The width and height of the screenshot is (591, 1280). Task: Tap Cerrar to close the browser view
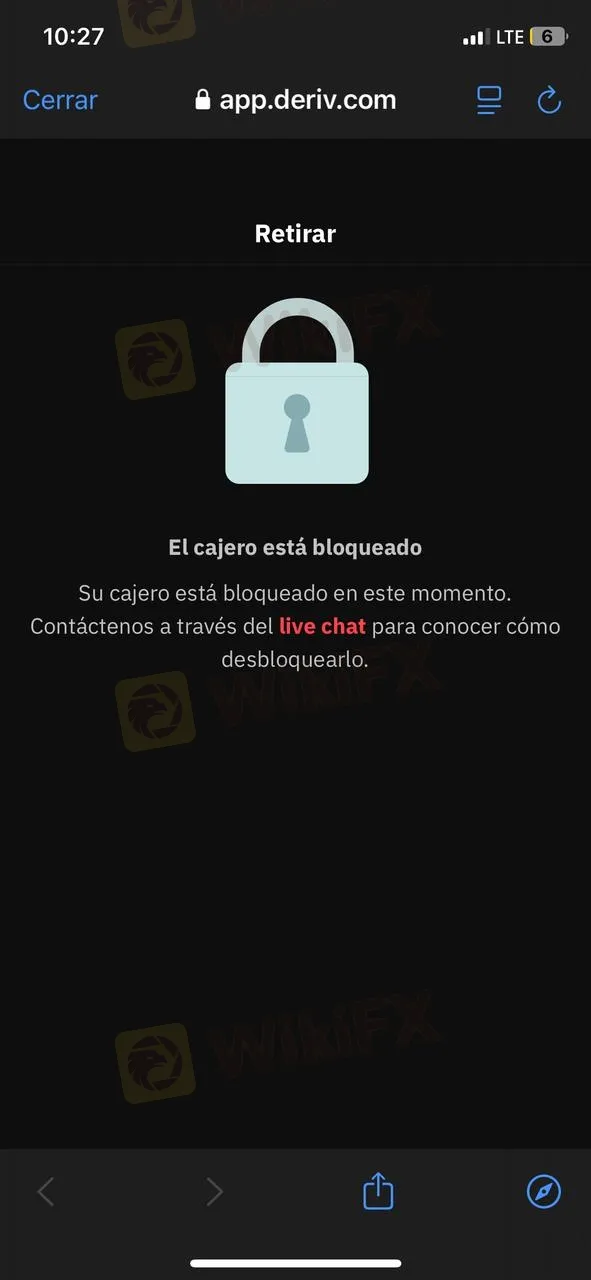coord(60,100)
